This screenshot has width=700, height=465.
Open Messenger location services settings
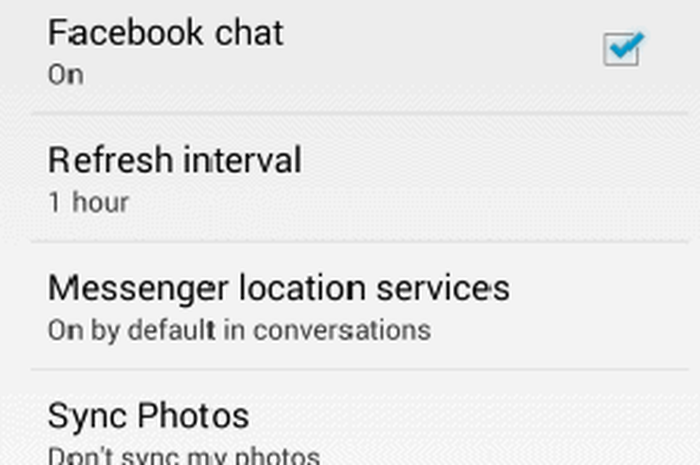click(x=279, y=305)
